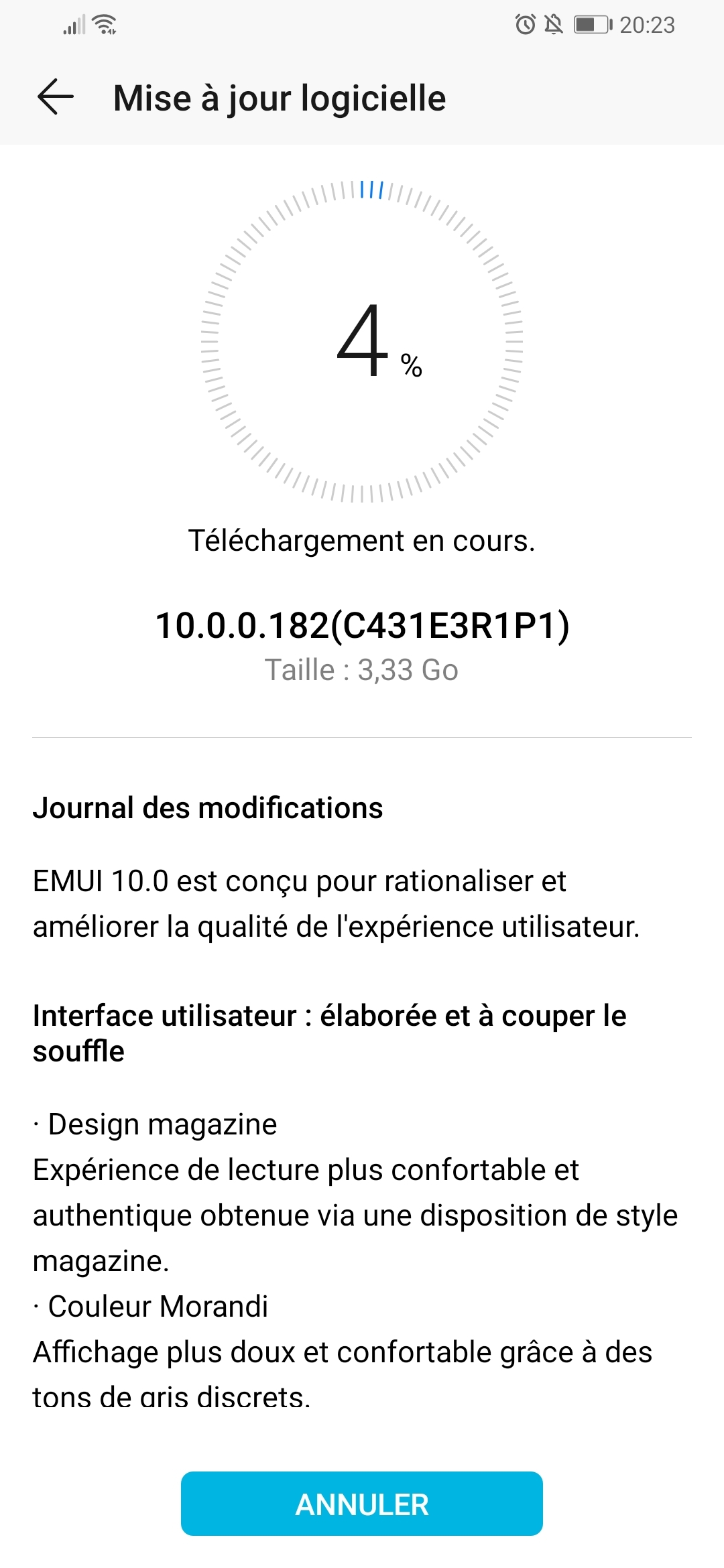This screenshot has width=724, height=1568.
Task: Tap the 'Taille : 3,33 Go' size label
Action: coord(362,670)
